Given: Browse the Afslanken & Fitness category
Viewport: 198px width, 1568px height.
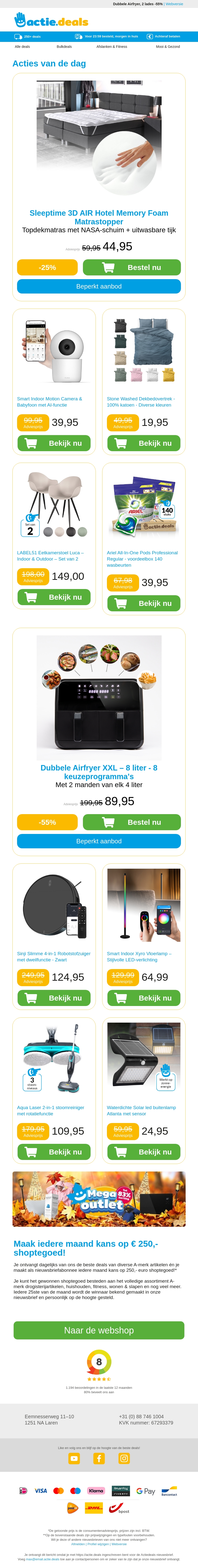Looking at the screenshot, I should click(x=112, y=46).
